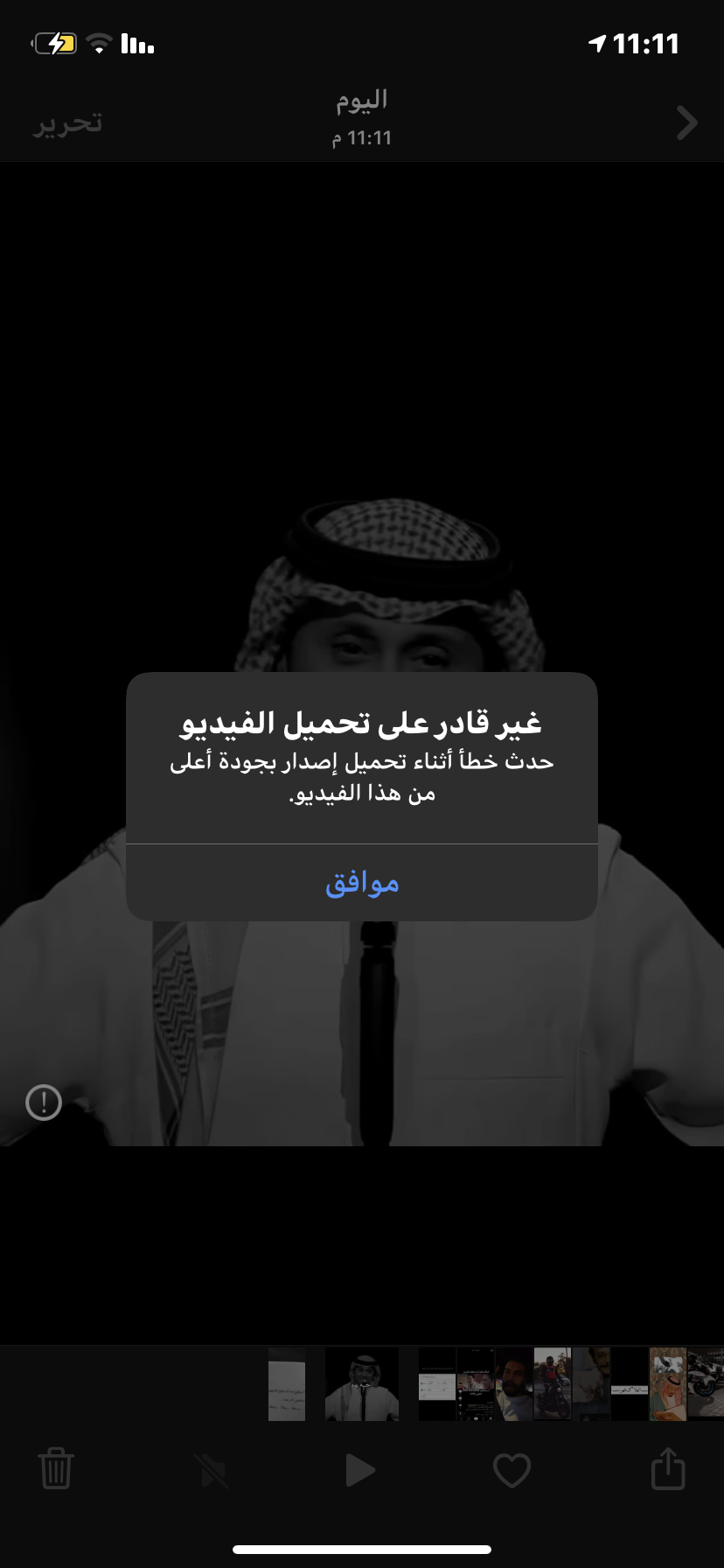Share the video using the share icon
The height and width of the screenshot is (1568, 724).
[x=668, y=1468]
